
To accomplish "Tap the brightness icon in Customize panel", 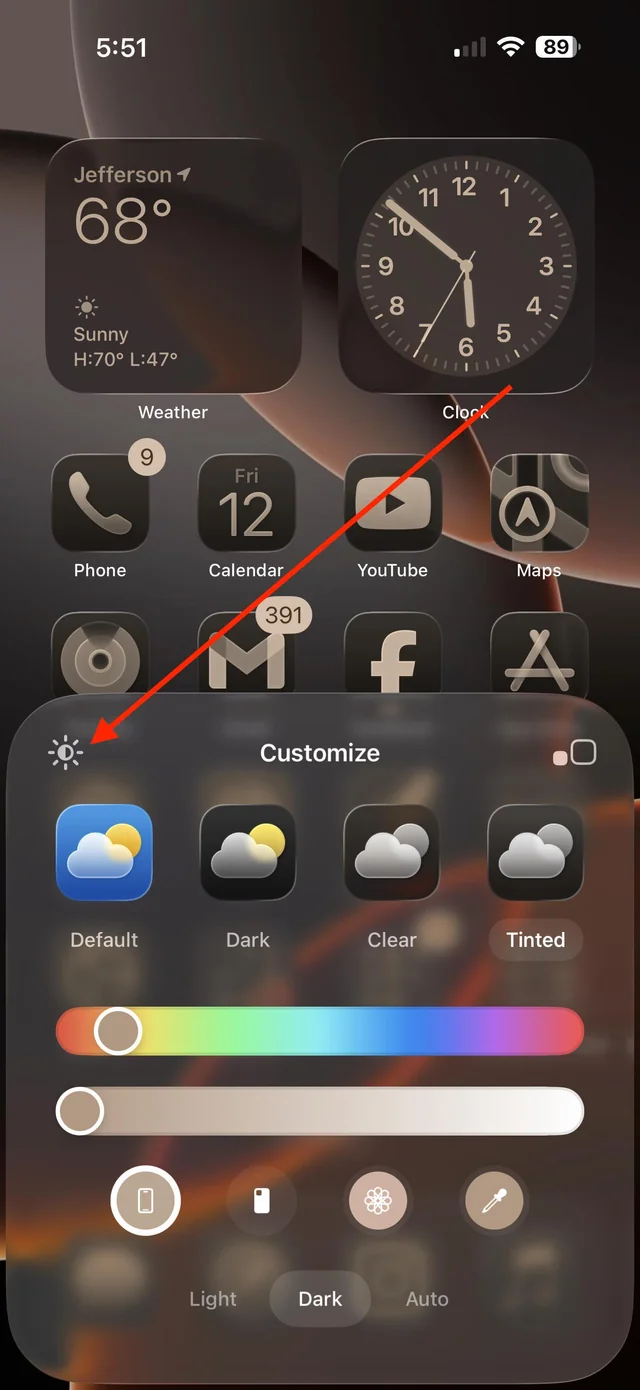I will coord(66,753).
